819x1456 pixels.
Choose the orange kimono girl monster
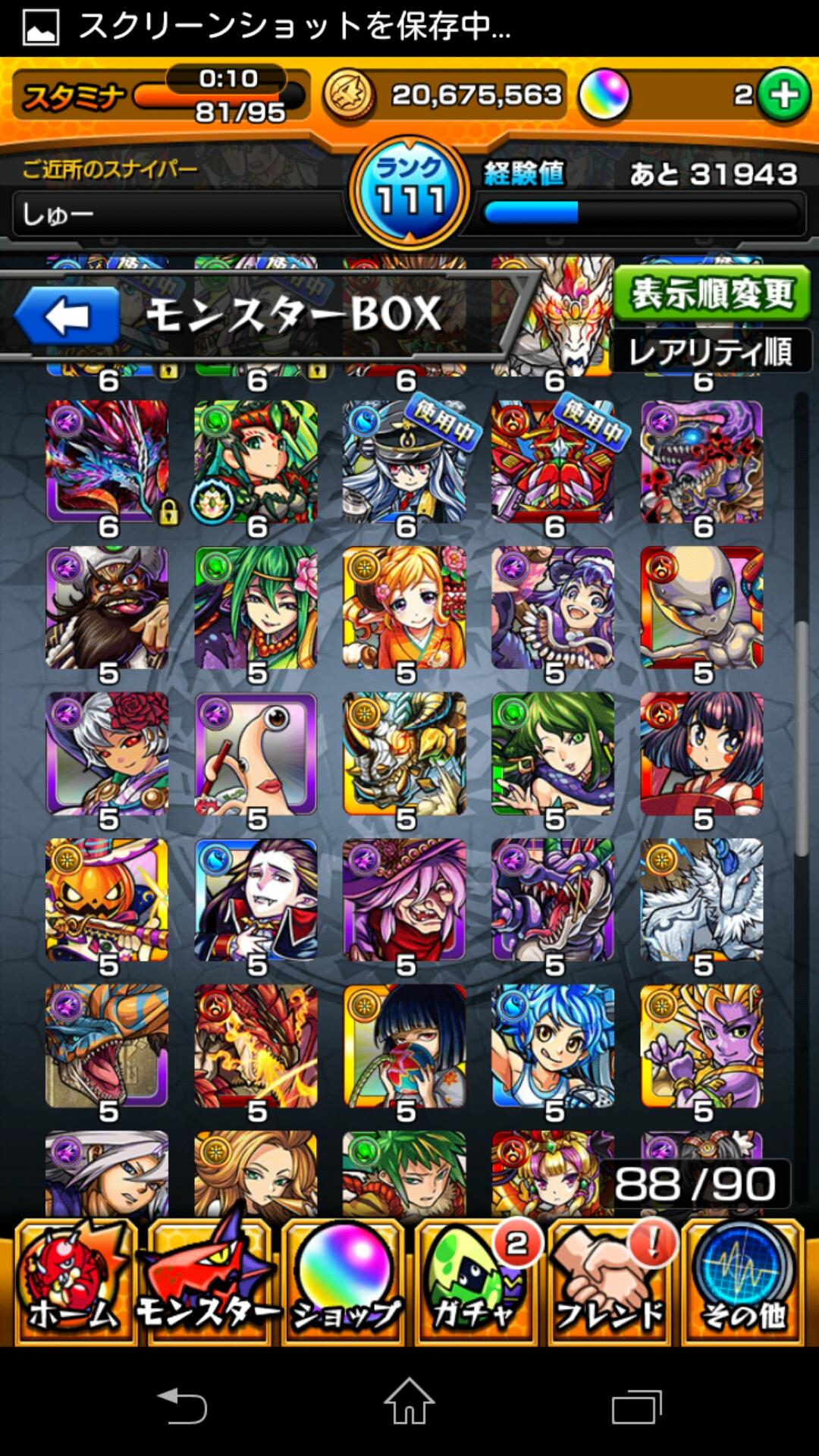tap(404, 607)
